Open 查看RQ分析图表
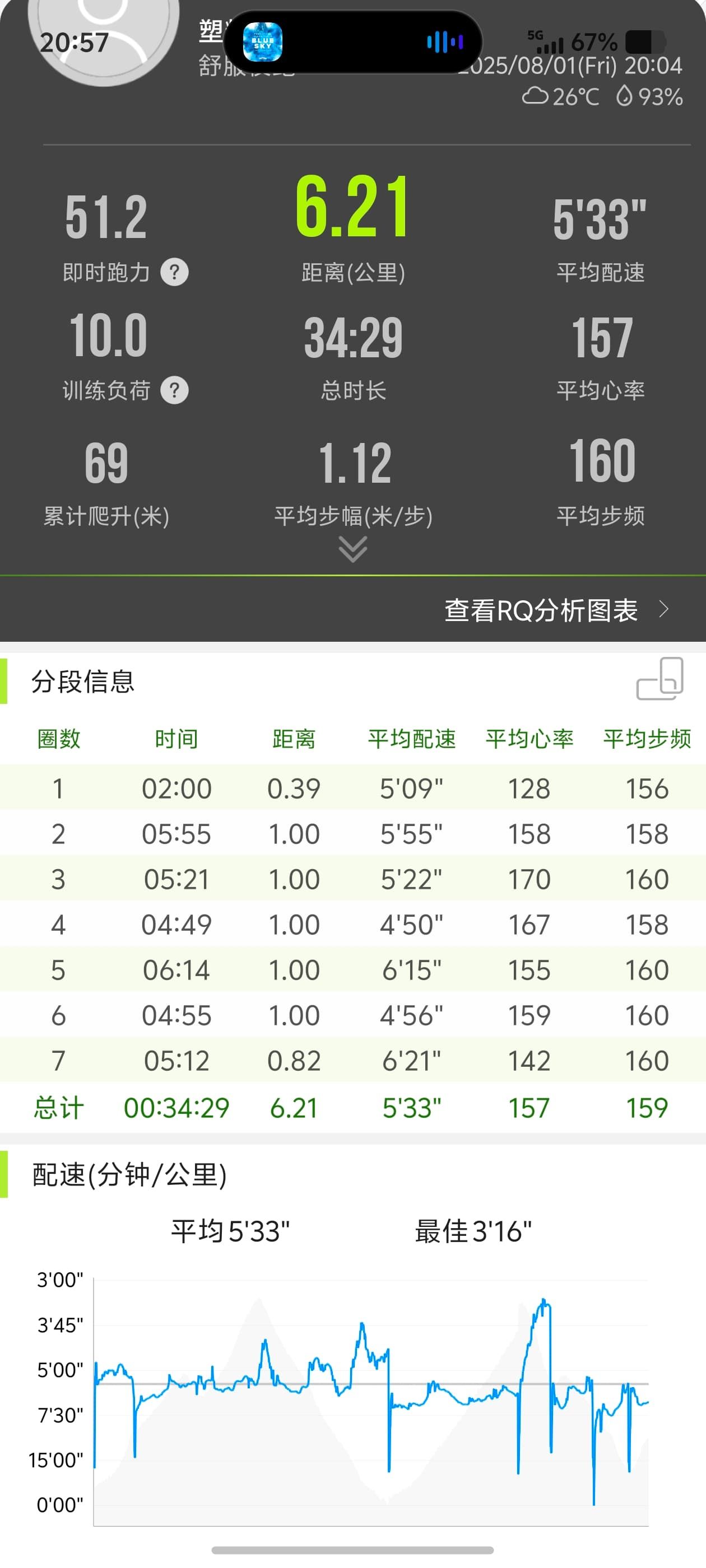This screenshot has height=1568, width=706. click(556, 609)
